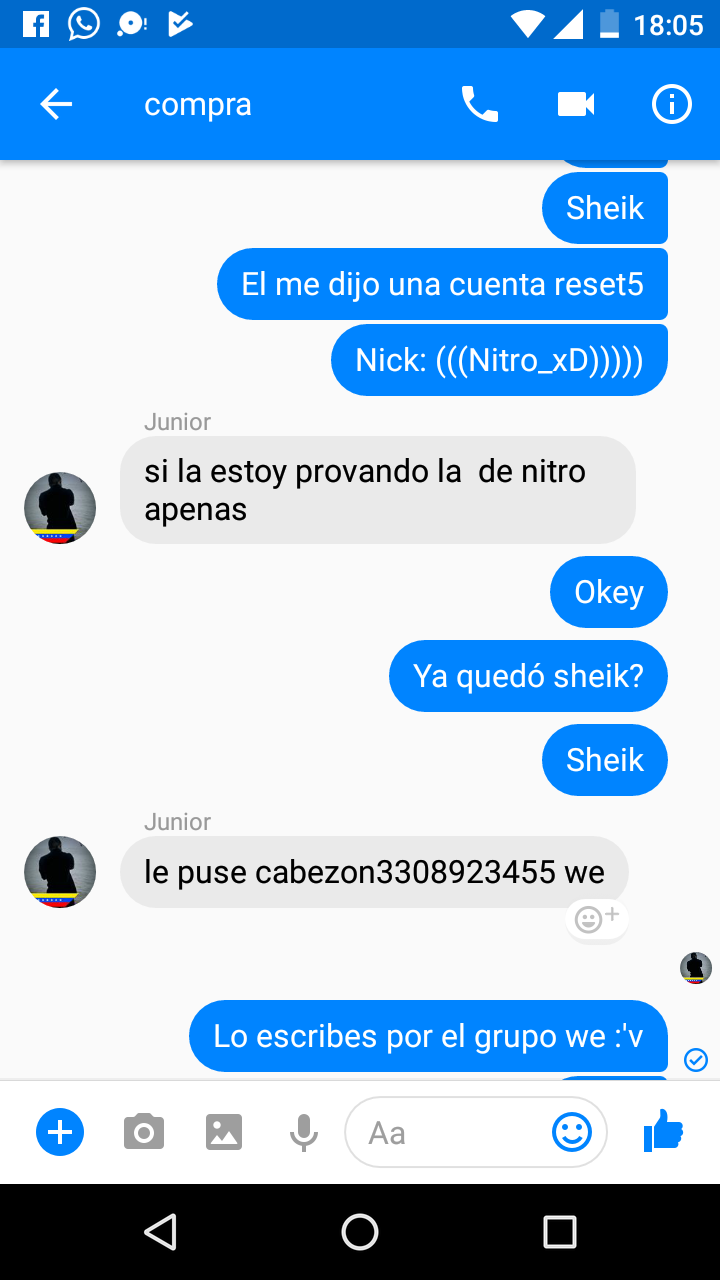Record a voice message
720x1280 pixels.
click(x=304, y=1132)
